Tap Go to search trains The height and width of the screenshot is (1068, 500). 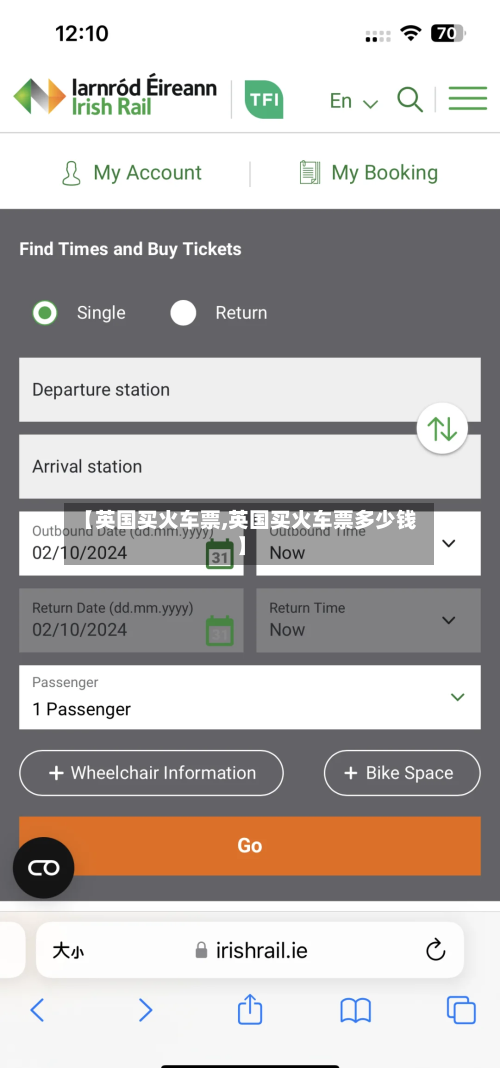[x=249, y=845]
